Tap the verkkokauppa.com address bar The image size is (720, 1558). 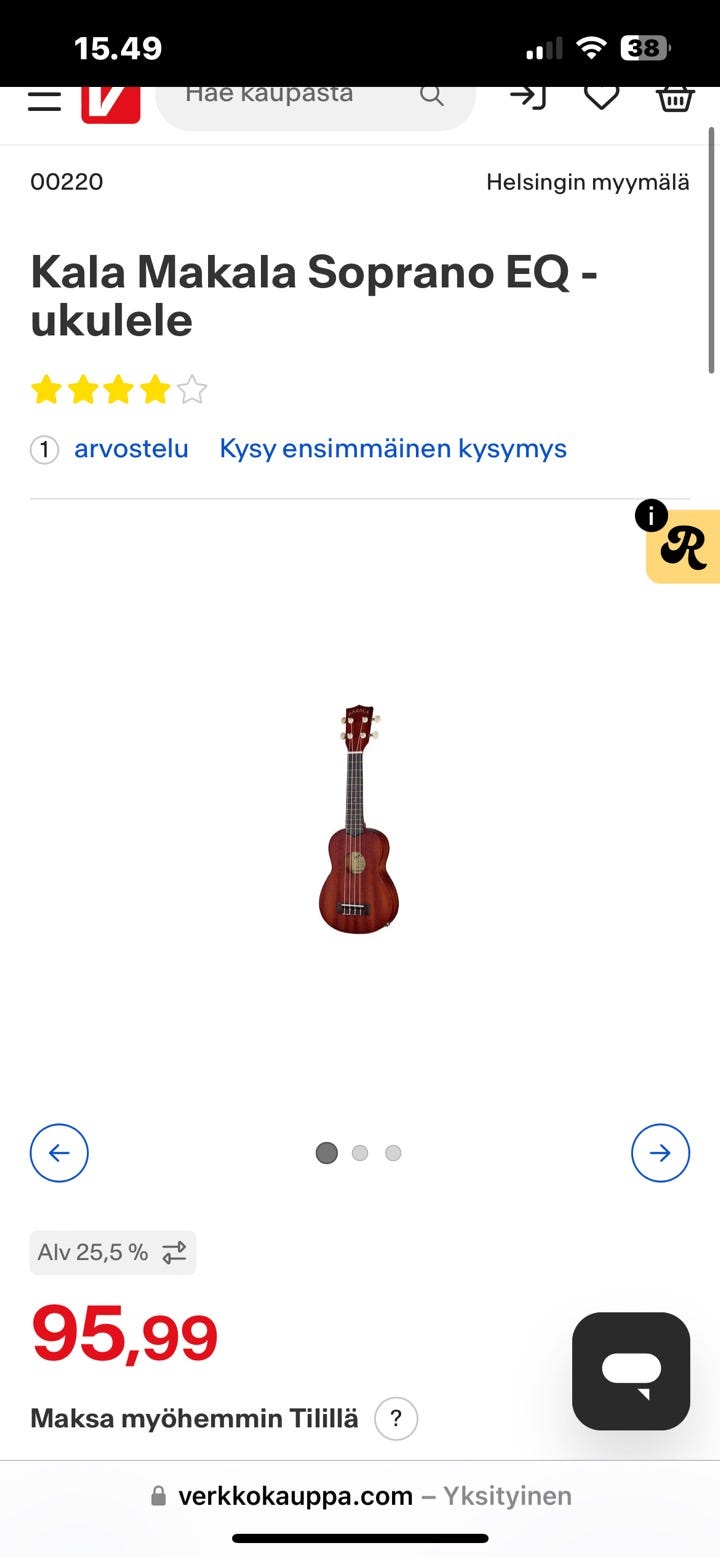[x=360, y=1495]
